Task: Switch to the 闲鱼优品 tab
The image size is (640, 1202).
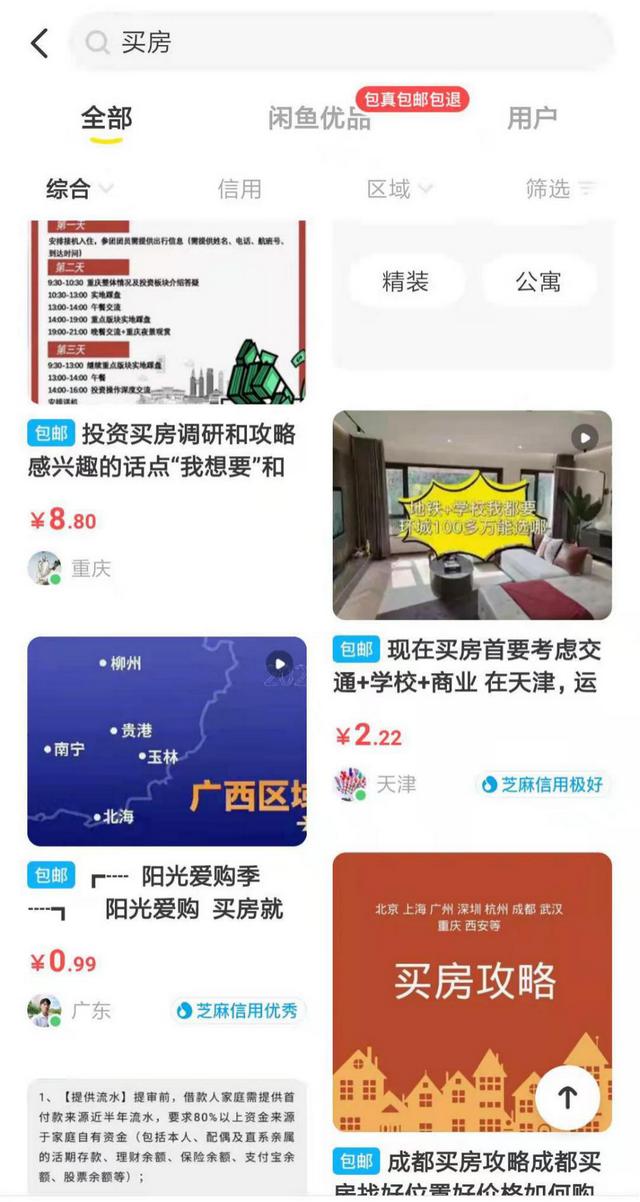Action: (319, 118)
